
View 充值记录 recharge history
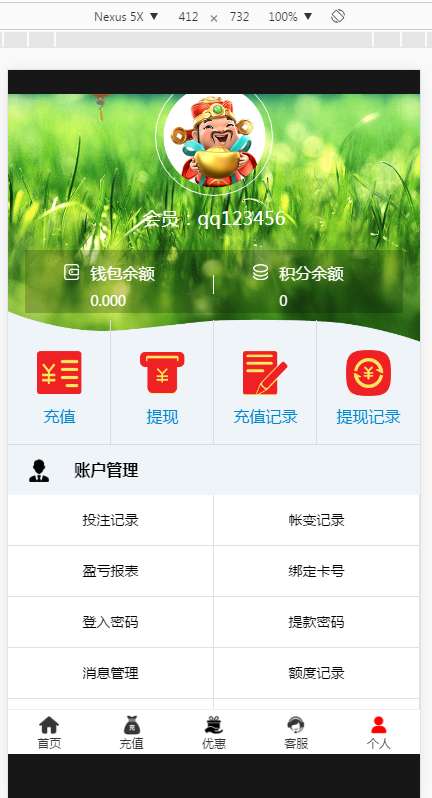pos(265,388)
